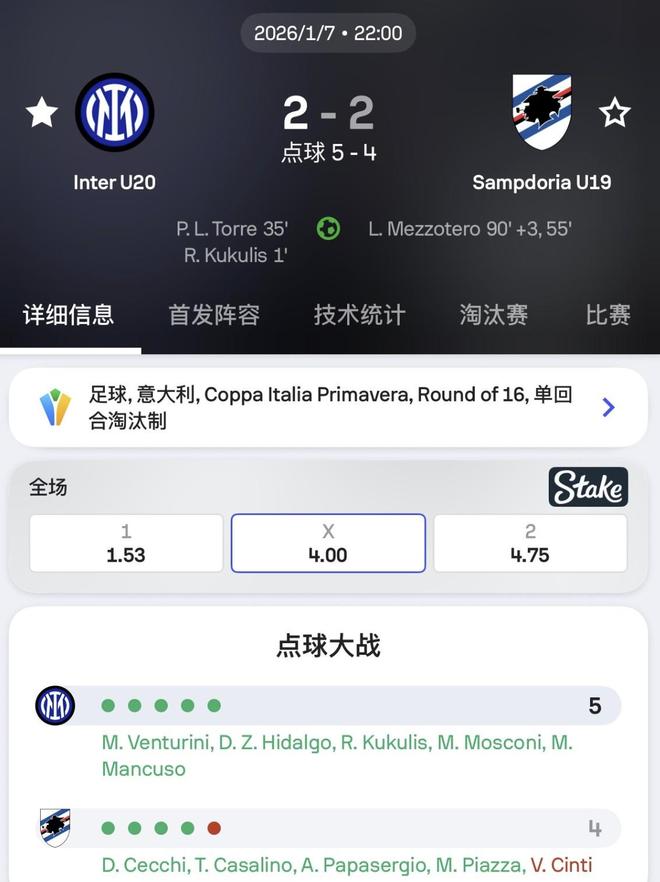This screenshot has height=882, width=660.
Task: Switch to 首发阵容 tab
Action: [214, 315]
